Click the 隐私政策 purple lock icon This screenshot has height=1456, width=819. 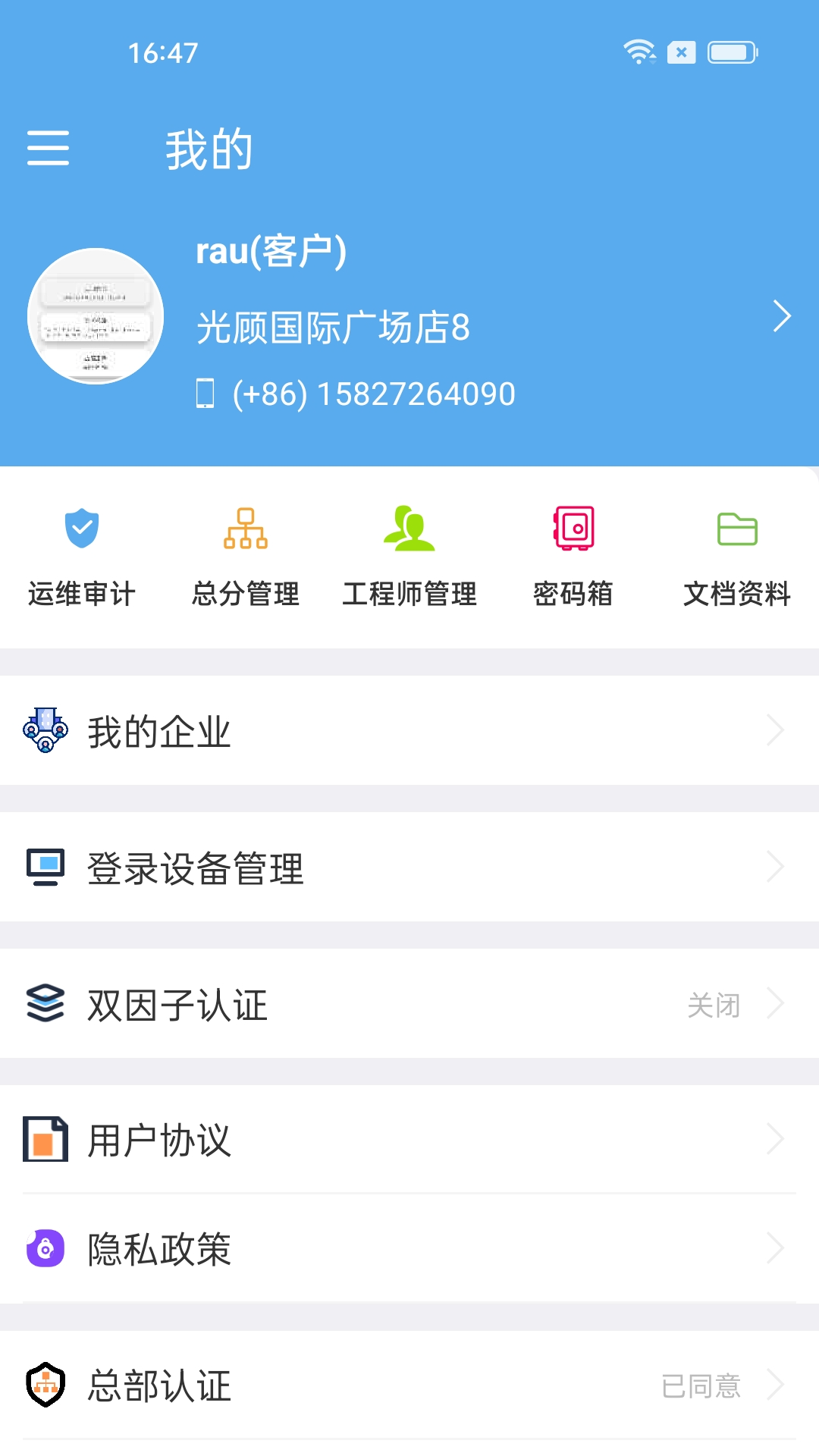click(45, 1247)
